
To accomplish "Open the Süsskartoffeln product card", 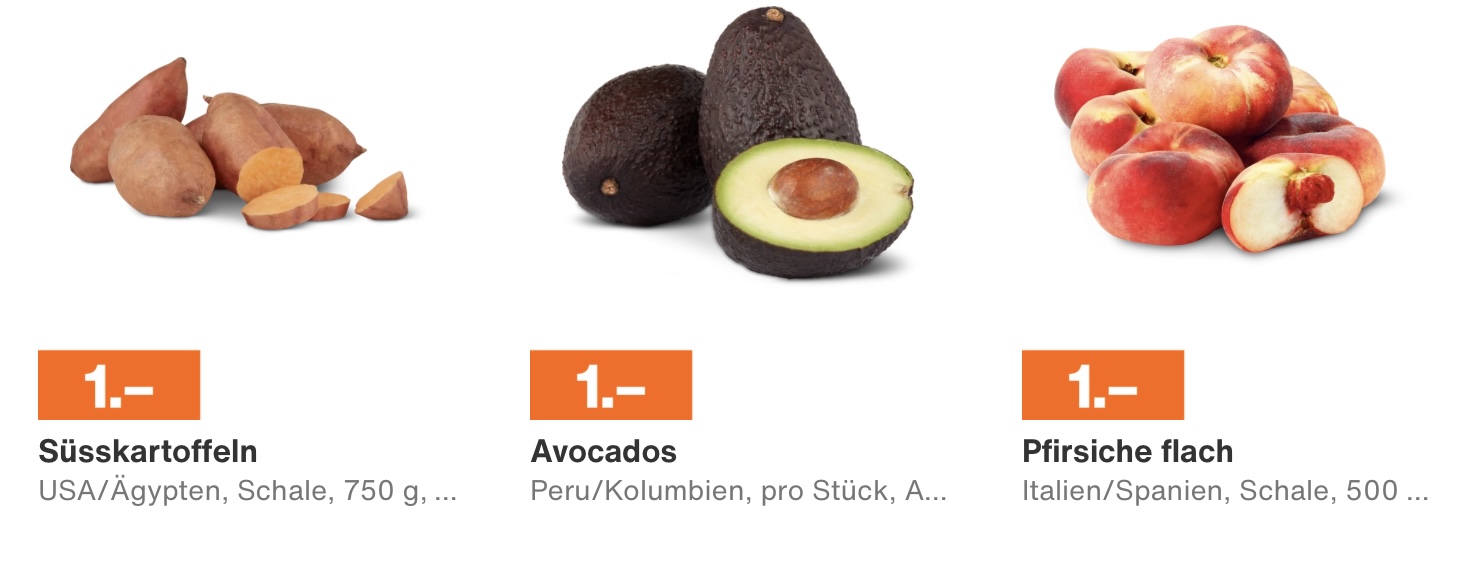I will (x=148, y=451).
